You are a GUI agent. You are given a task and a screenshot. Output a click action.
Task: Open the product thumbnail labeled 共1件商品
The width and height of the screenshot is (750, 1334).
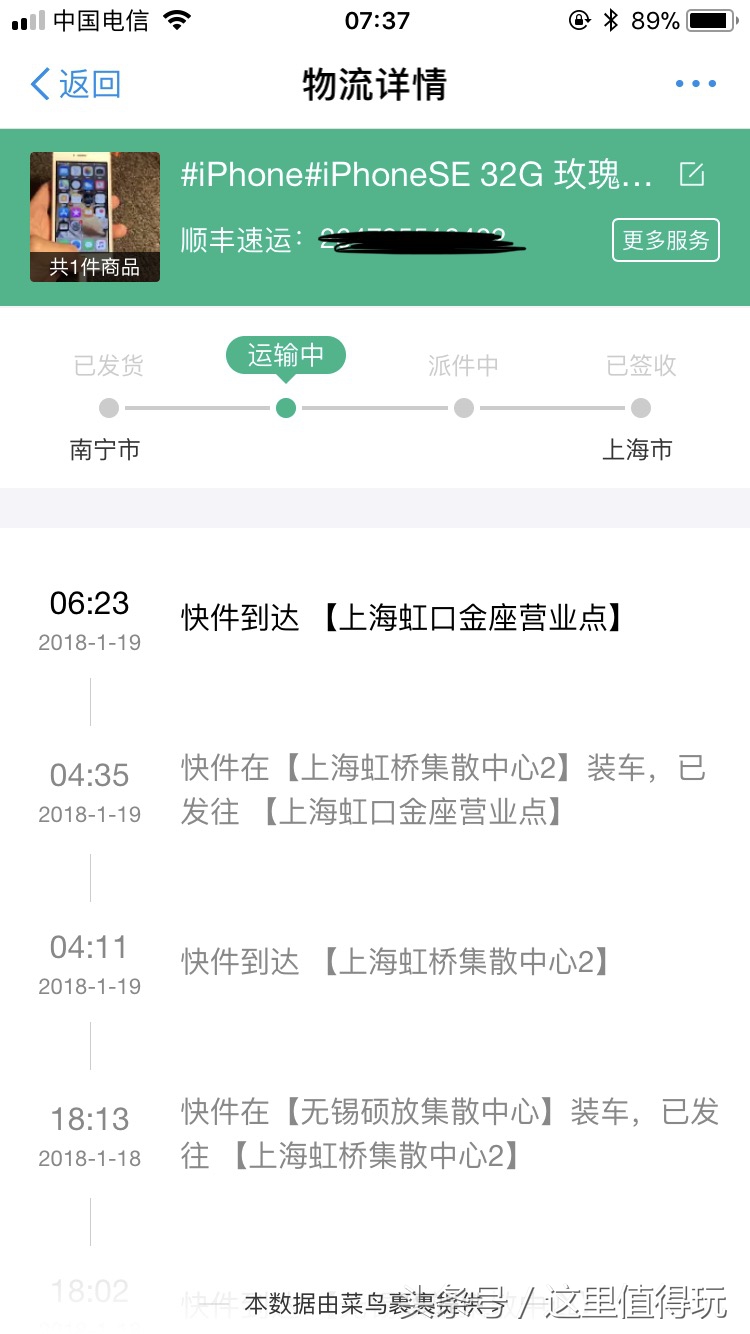(x=94, y=216)
